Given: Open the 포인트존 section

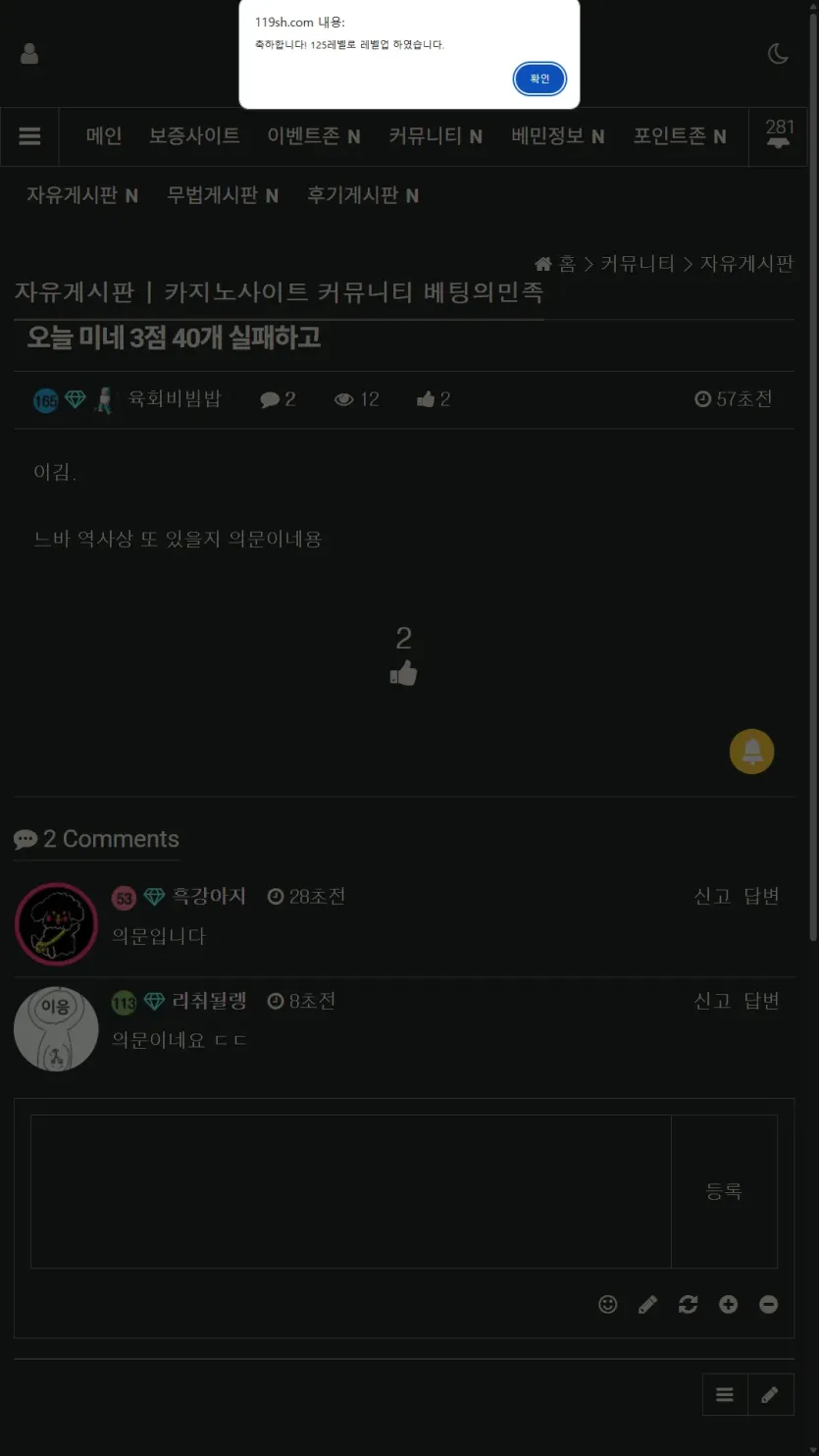Looking at the screenshot, I should click(x=679, y=136).
